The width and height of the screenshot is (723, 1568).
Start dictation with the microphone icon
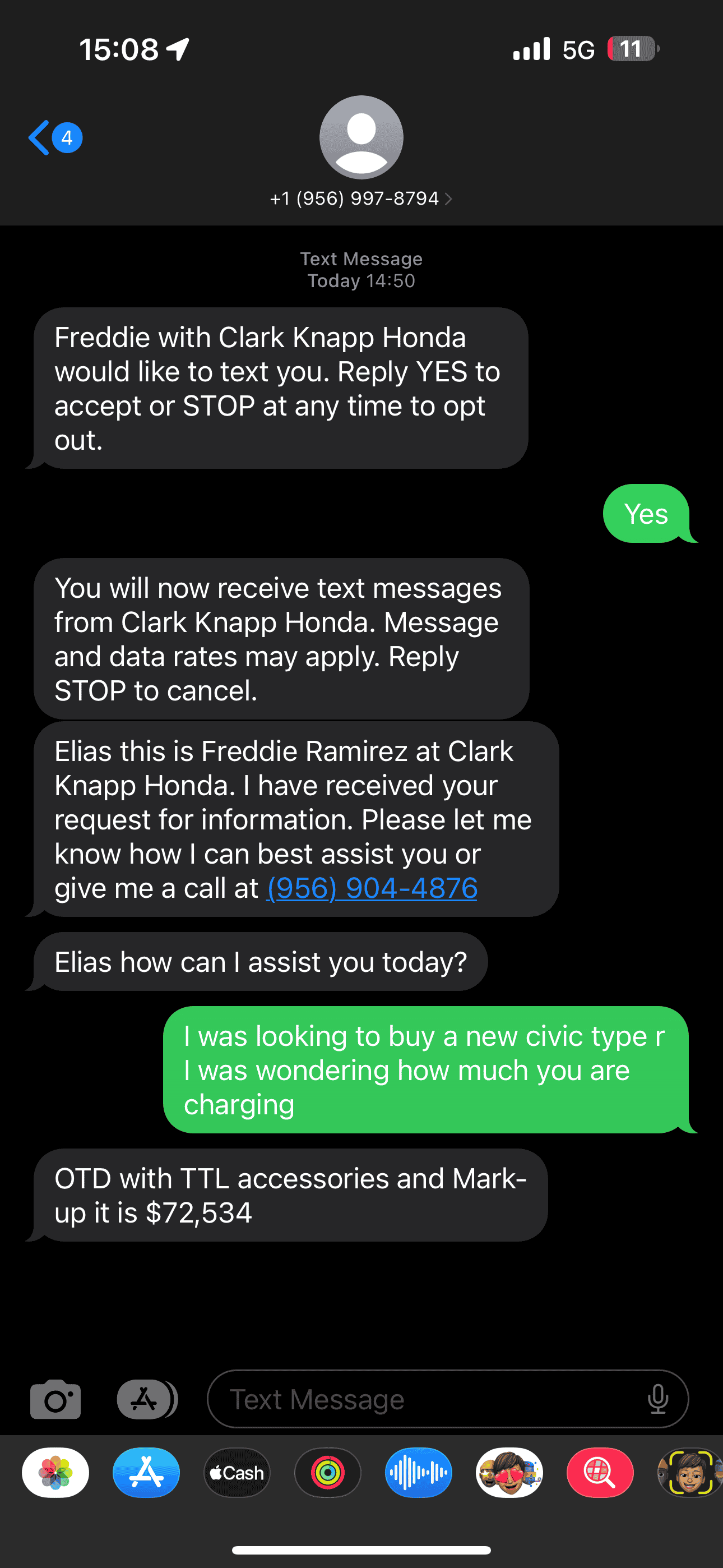tap(658, 1399)
